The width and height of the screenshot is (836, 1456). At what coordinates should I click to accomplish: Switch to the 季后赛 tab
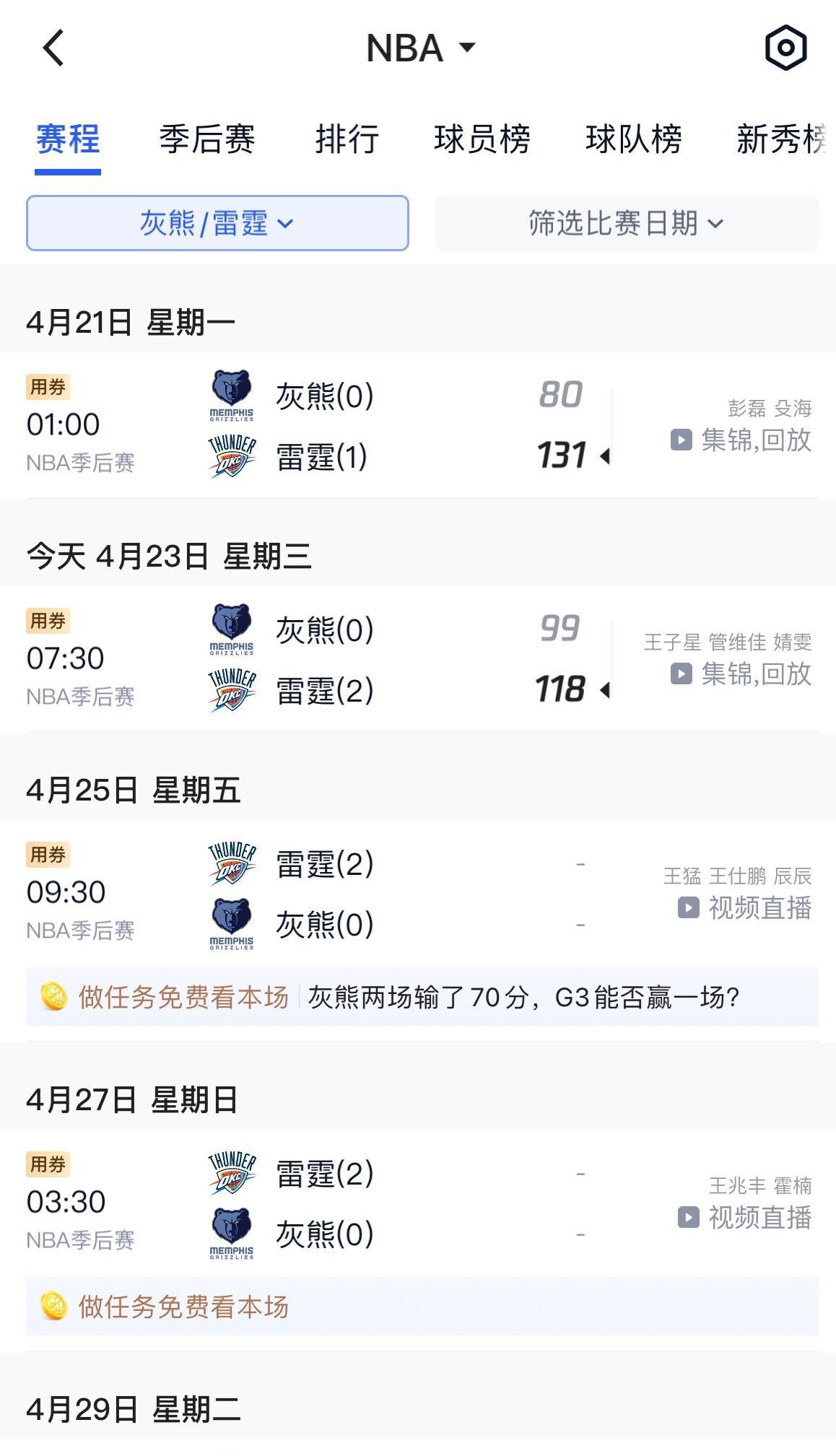click(208, 141)
